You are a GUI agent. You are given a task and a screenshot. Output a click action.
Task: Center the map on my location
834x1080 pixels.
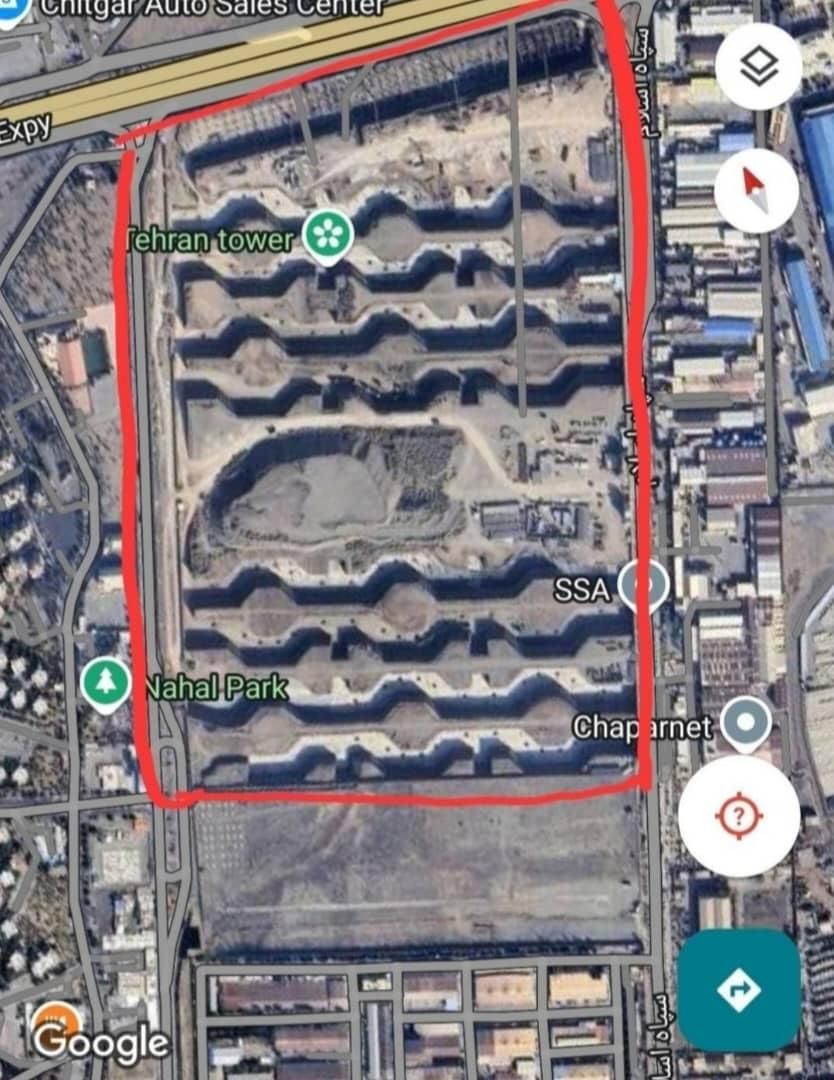tap(739, 815)
